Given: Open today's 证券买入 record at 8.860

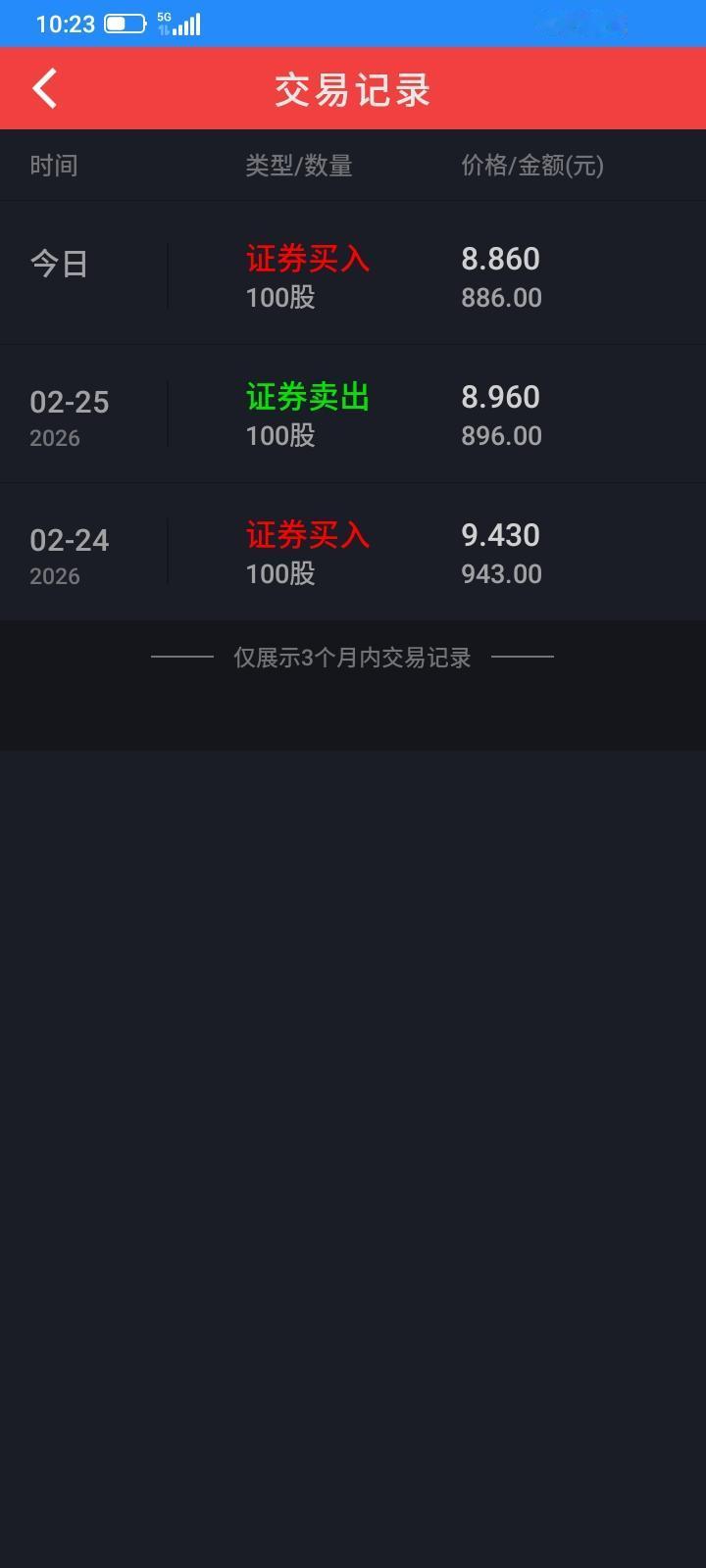Looking at the screenshot, I should tap(353, 275).
